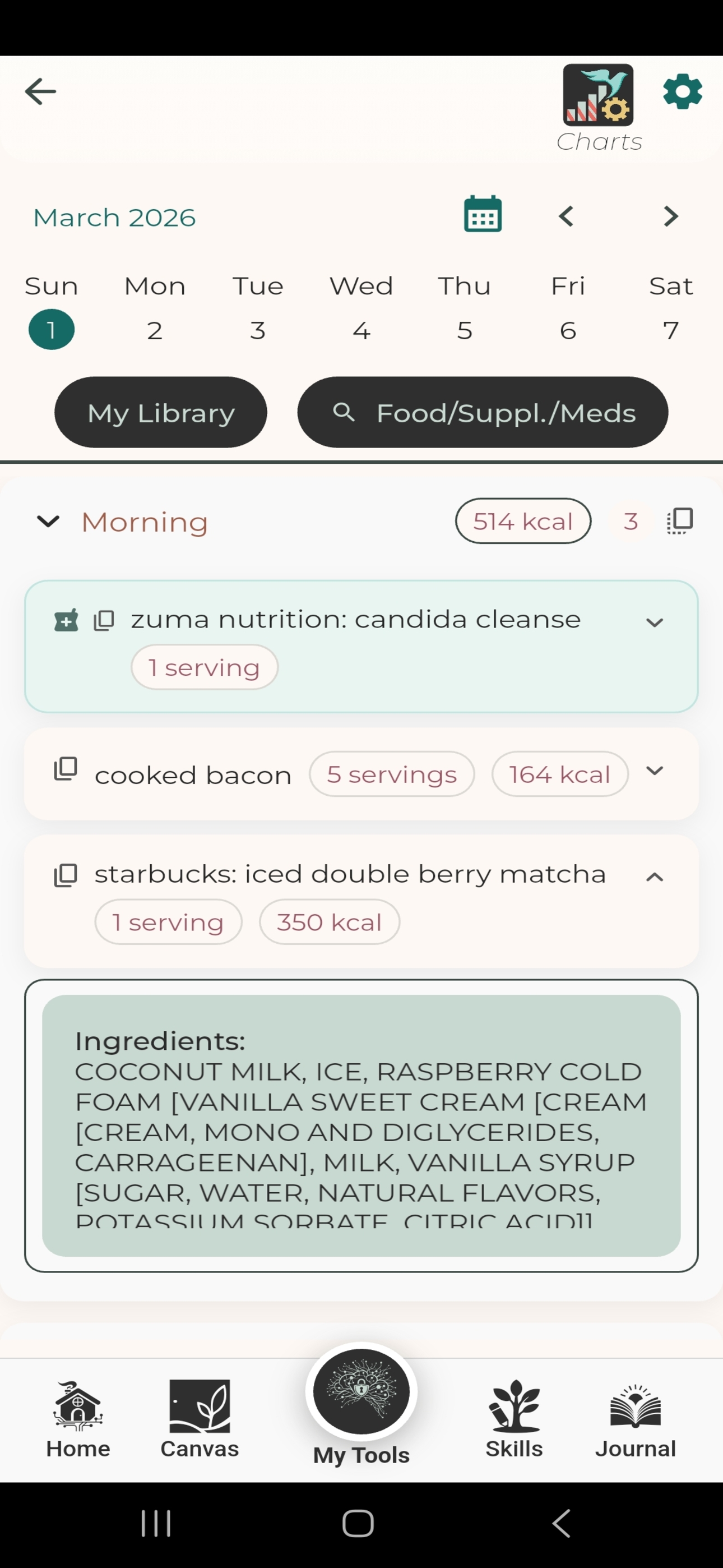Image resolution: width=723 pixels, height=1568 pixels.
Task: Click the copy icon next to Morning section
Action: point(679,520)
